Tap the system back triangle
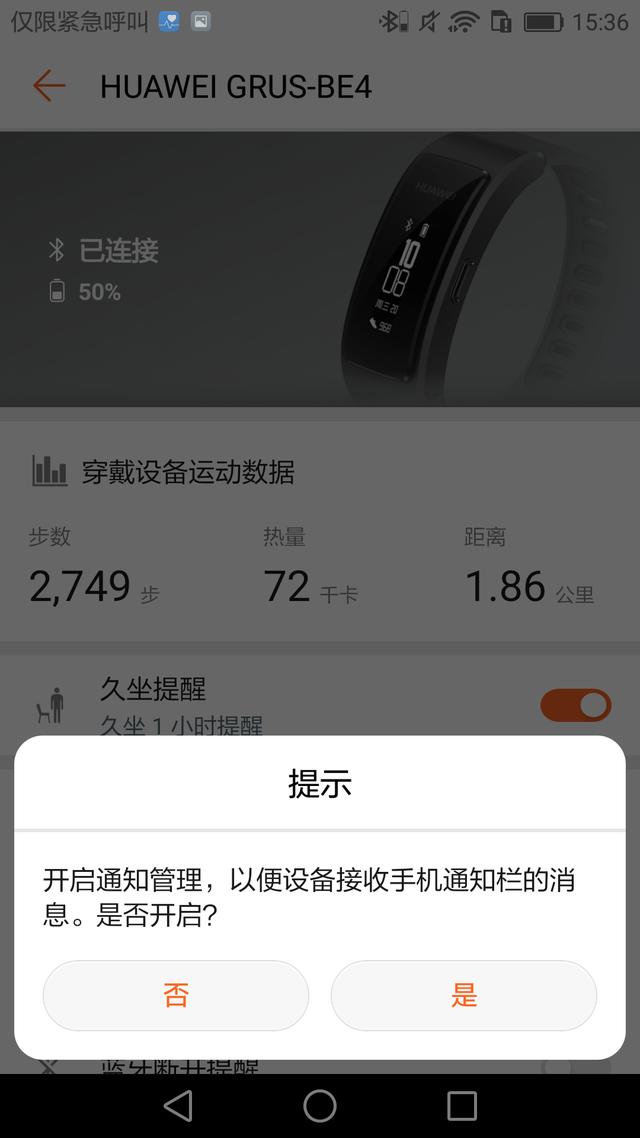This screenshot has width=640, height=1138. [179, 1106]
